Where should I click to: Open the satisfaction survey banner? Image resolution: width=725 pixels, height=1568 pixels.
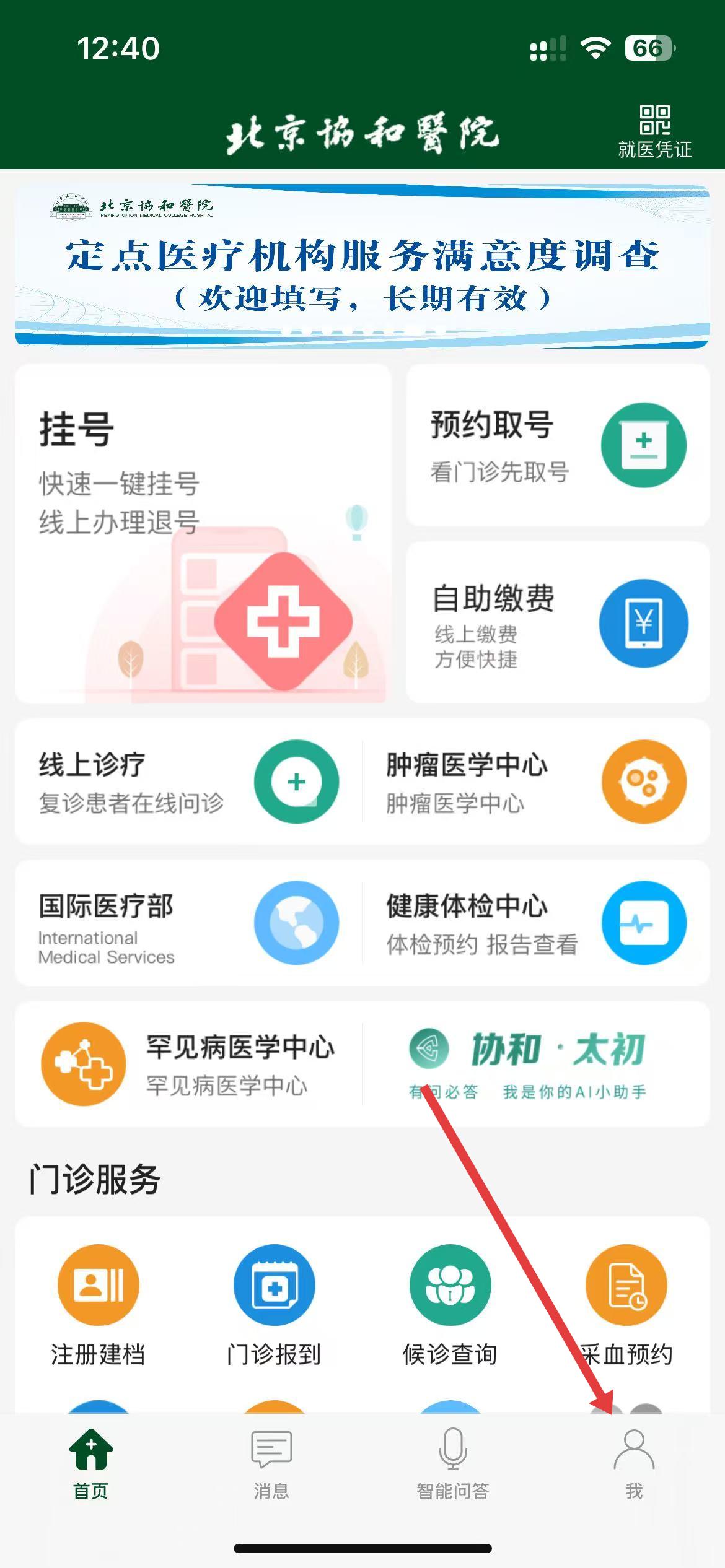pyautogui.click(x=362, y=266)
